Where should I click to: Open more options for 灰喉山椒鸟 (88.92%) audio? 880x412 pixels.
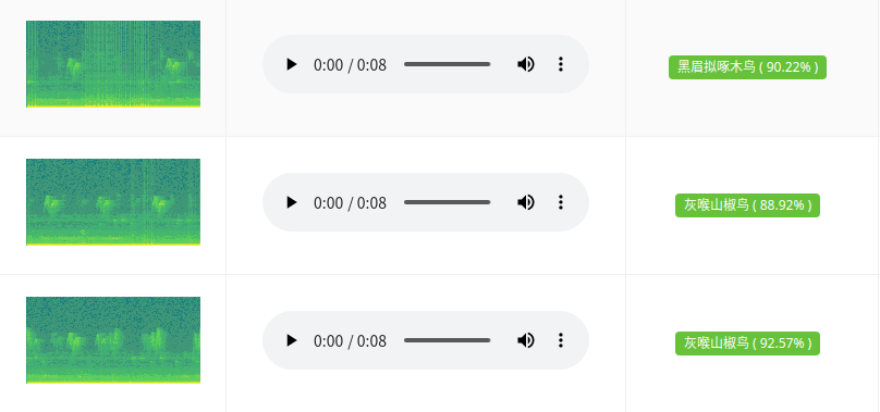(560, 202)
